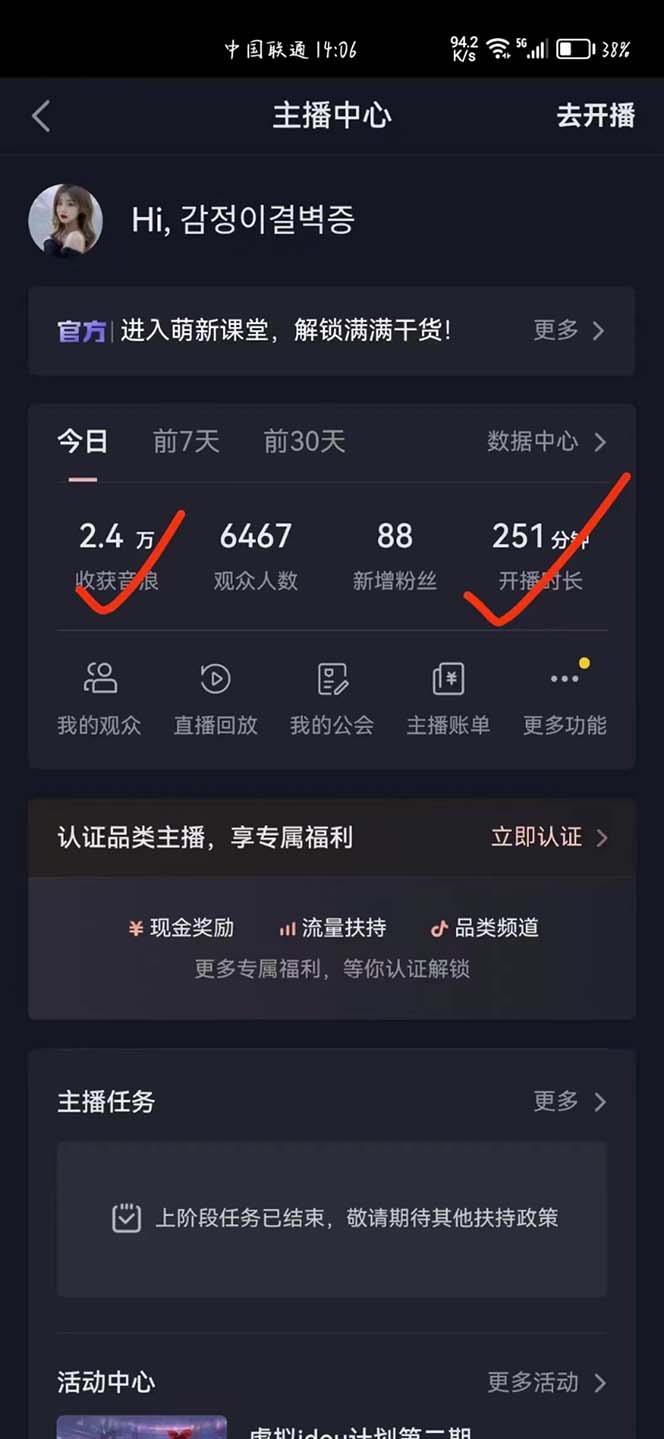Go back from 主播中心

coord(41,116)
